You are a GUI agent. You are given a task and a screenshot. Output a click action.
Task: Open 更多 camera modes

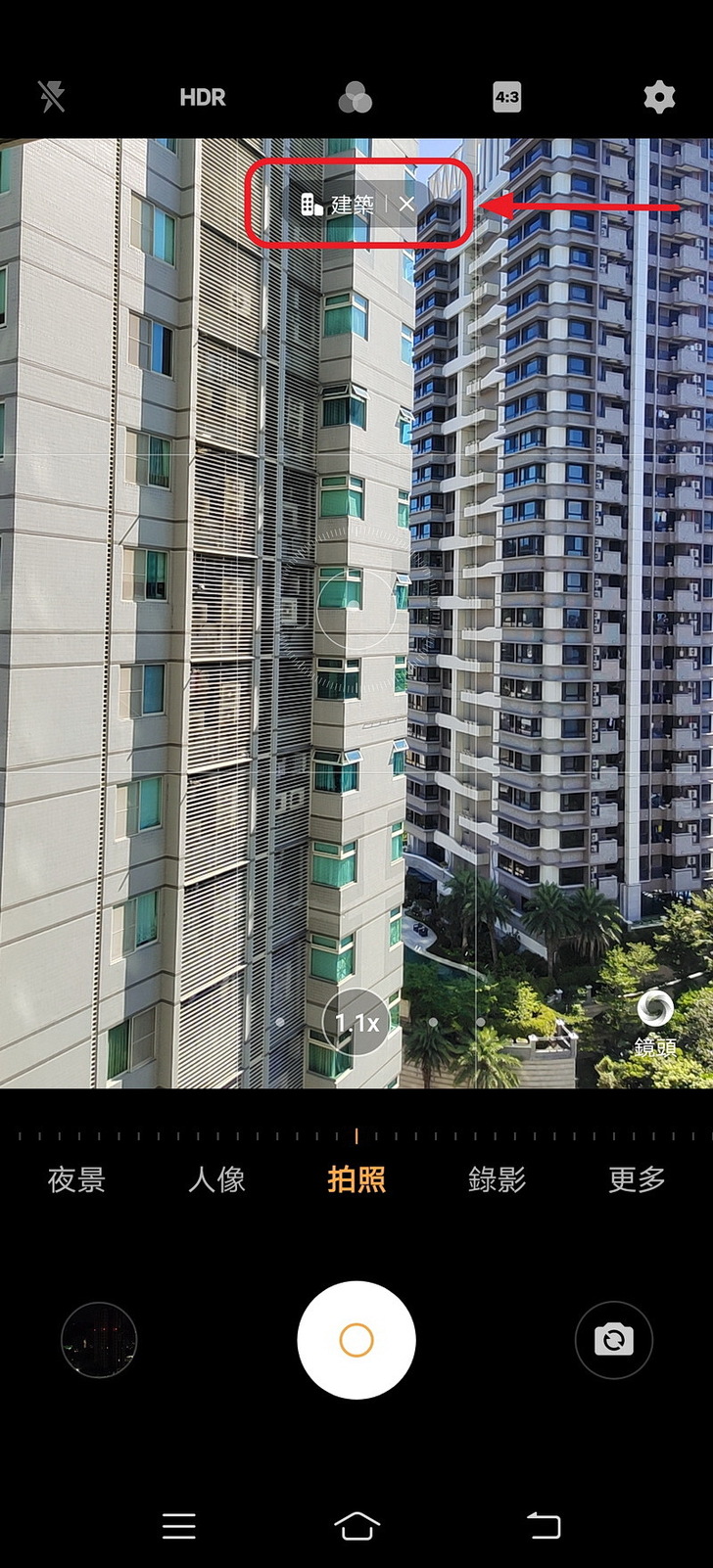(637, 1179)
